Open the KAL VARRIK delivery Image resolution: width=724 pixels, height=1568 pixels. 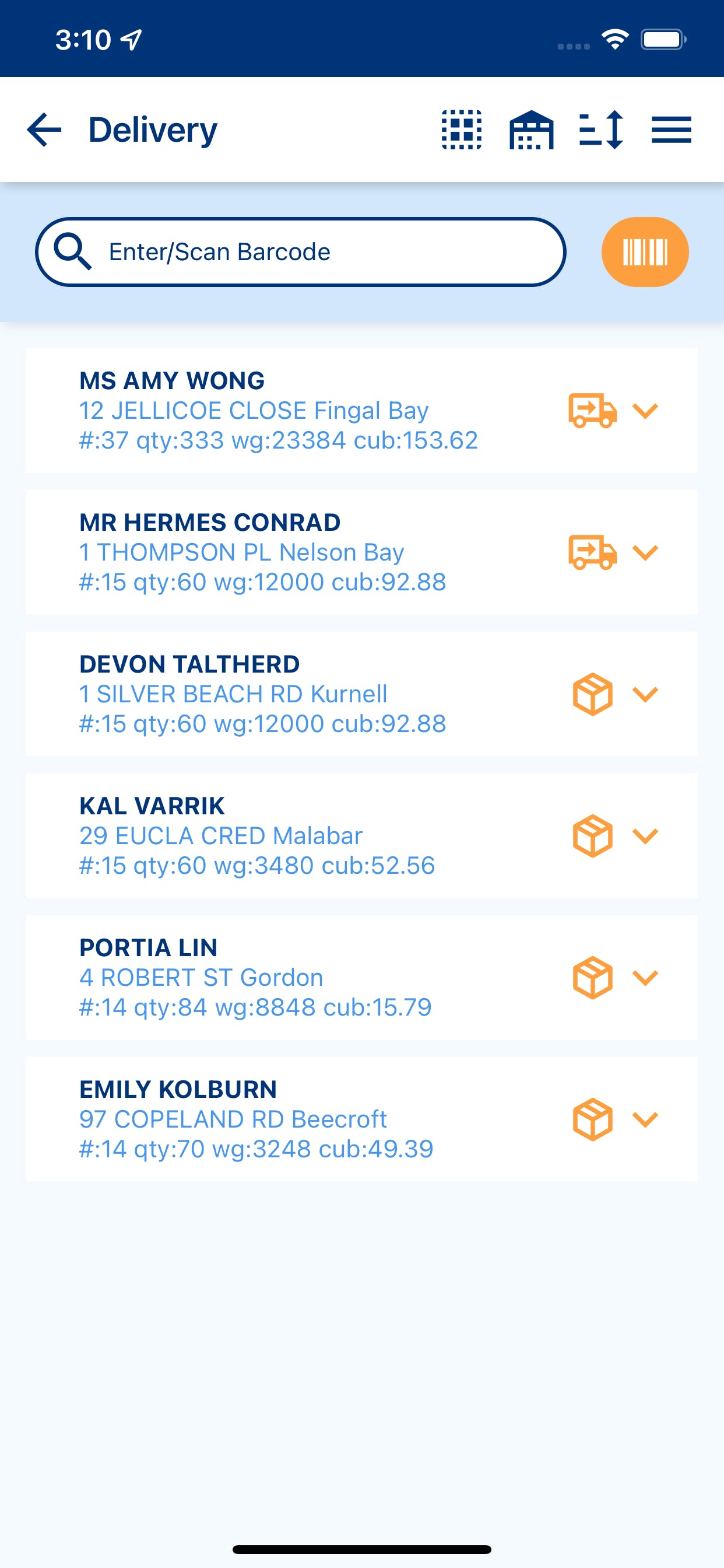tap(256, 836)
